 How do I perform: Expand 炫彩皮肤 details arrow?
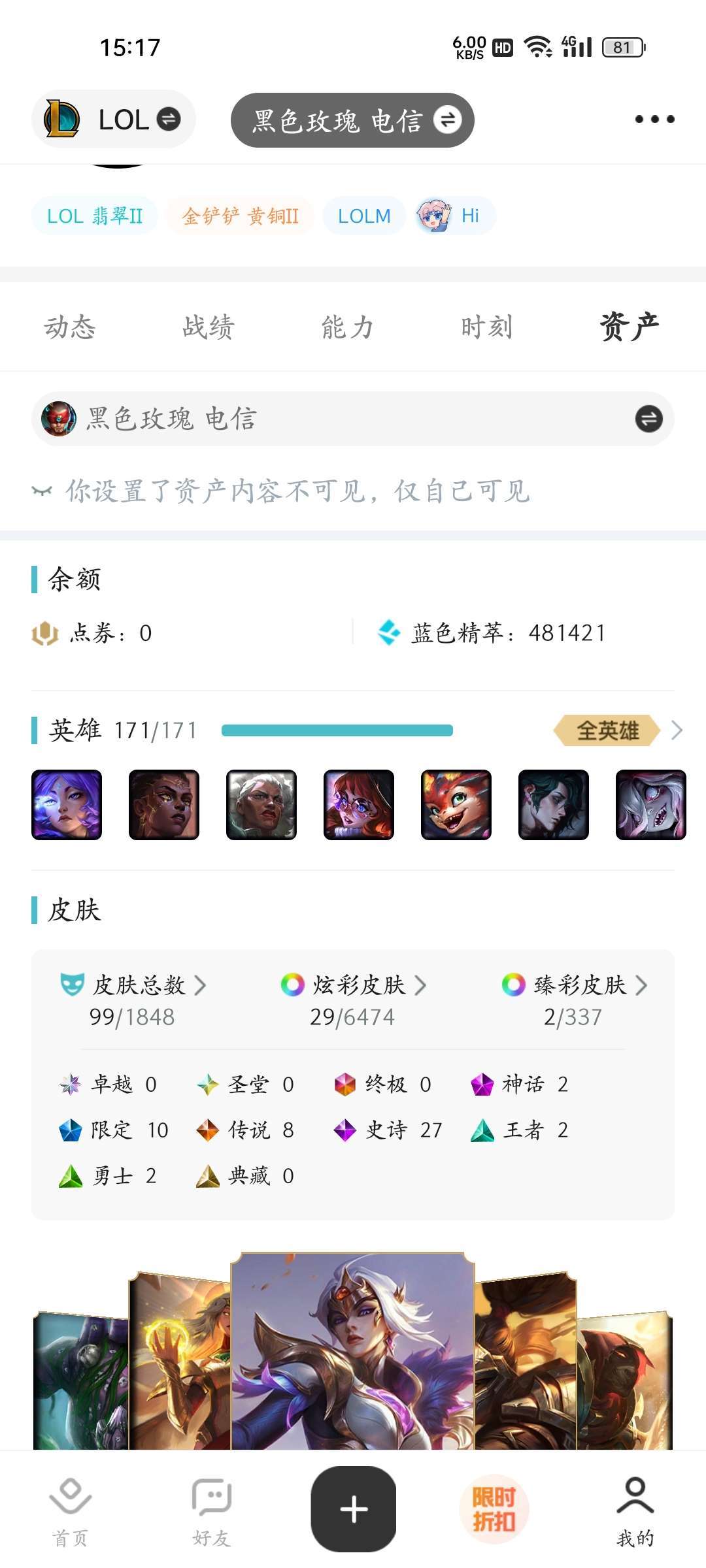(423, 985)
